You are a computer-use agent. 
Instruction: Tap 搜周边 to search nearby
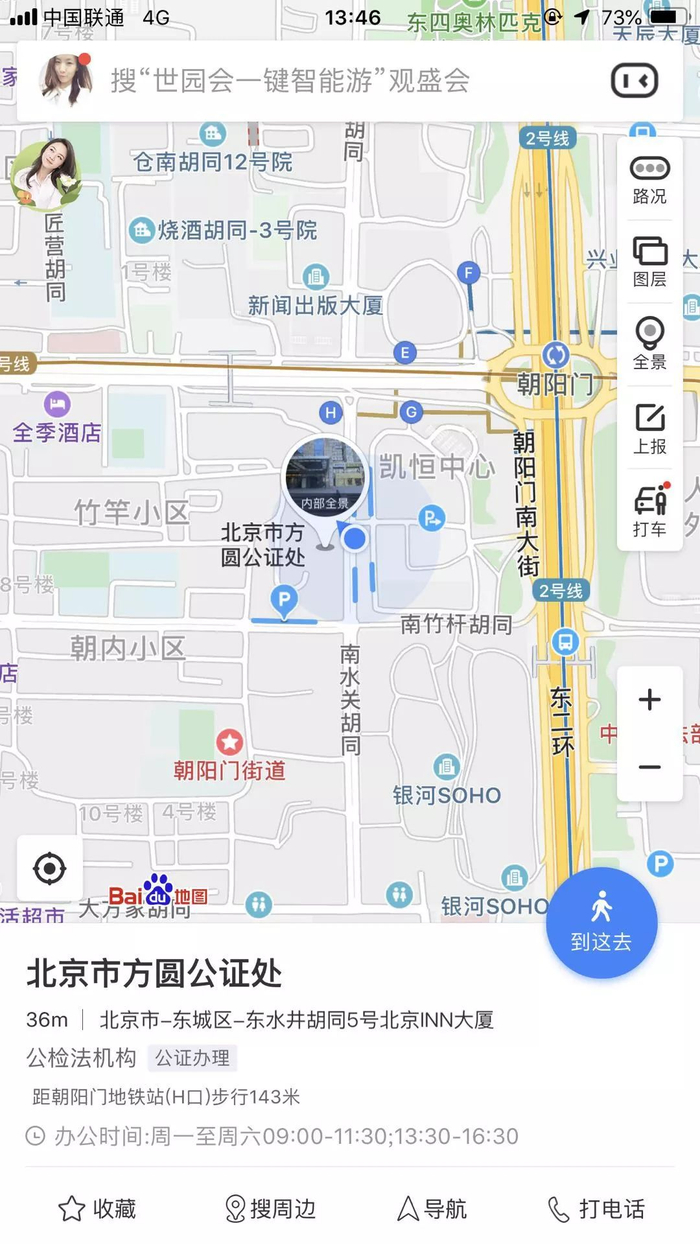point(269,1208)
